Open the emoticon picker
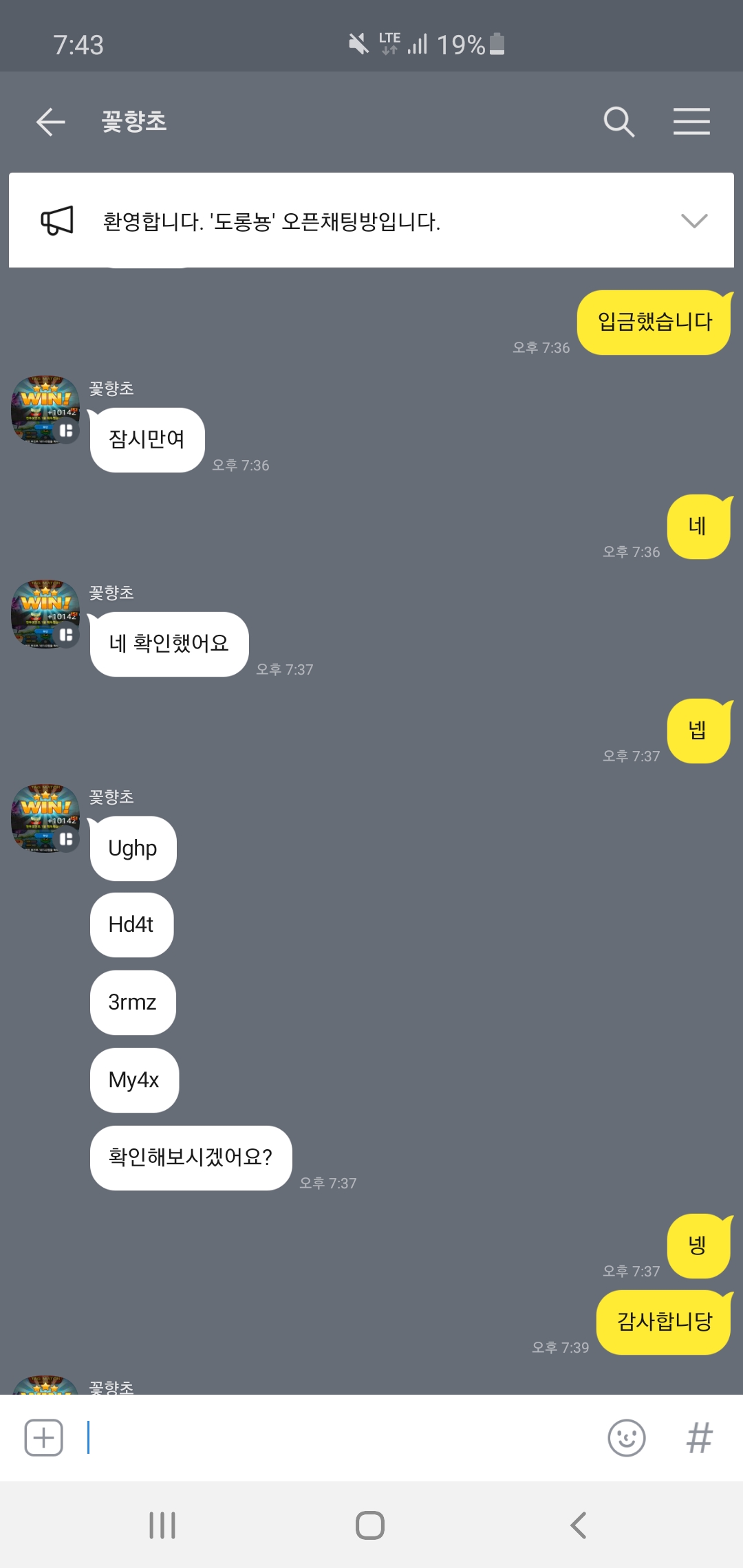Viewport: 743px width, 1568px height. [627, 1437]
